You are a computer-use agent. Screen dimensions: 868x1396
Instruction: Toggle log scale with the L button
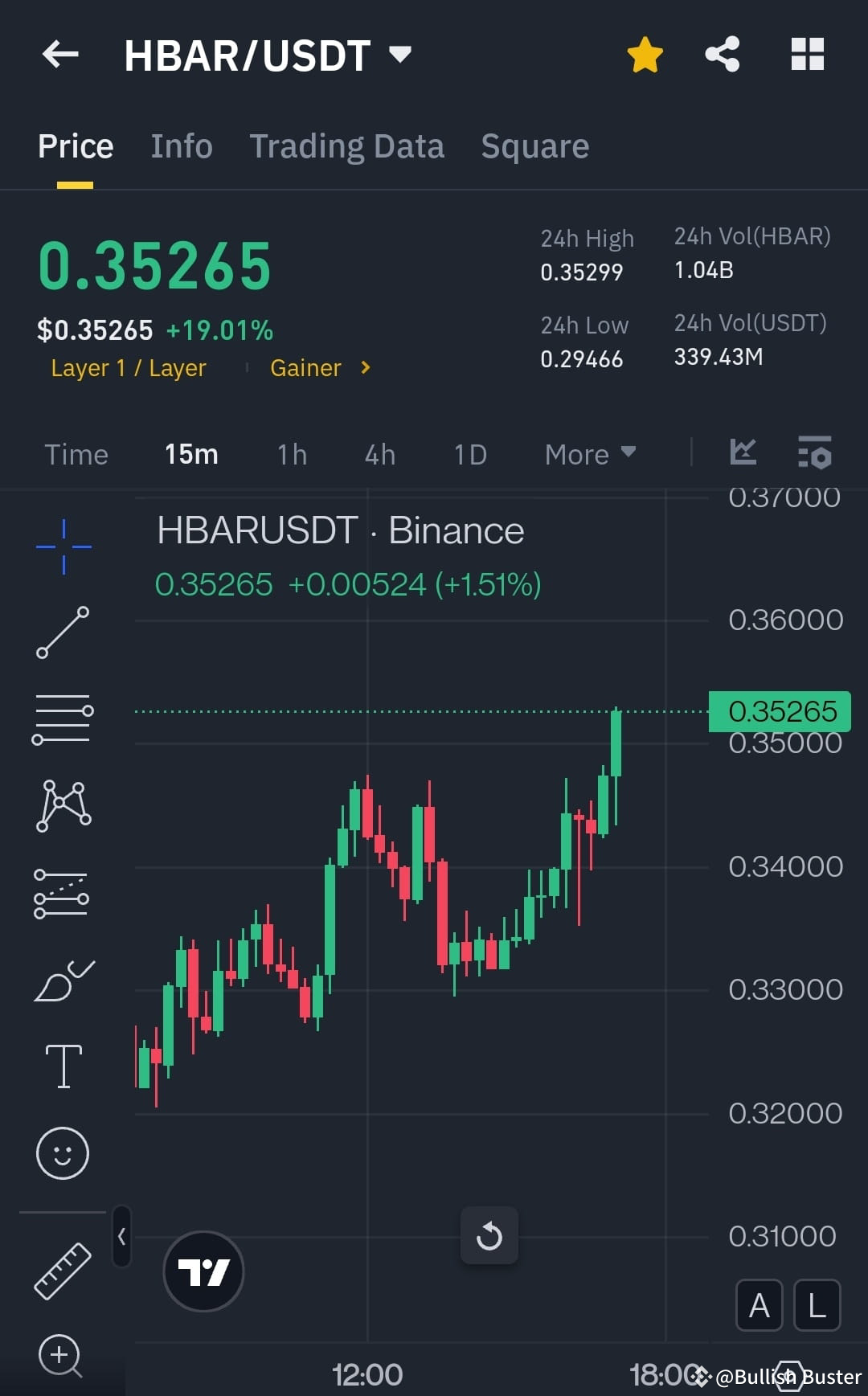tap(817, 1305)
